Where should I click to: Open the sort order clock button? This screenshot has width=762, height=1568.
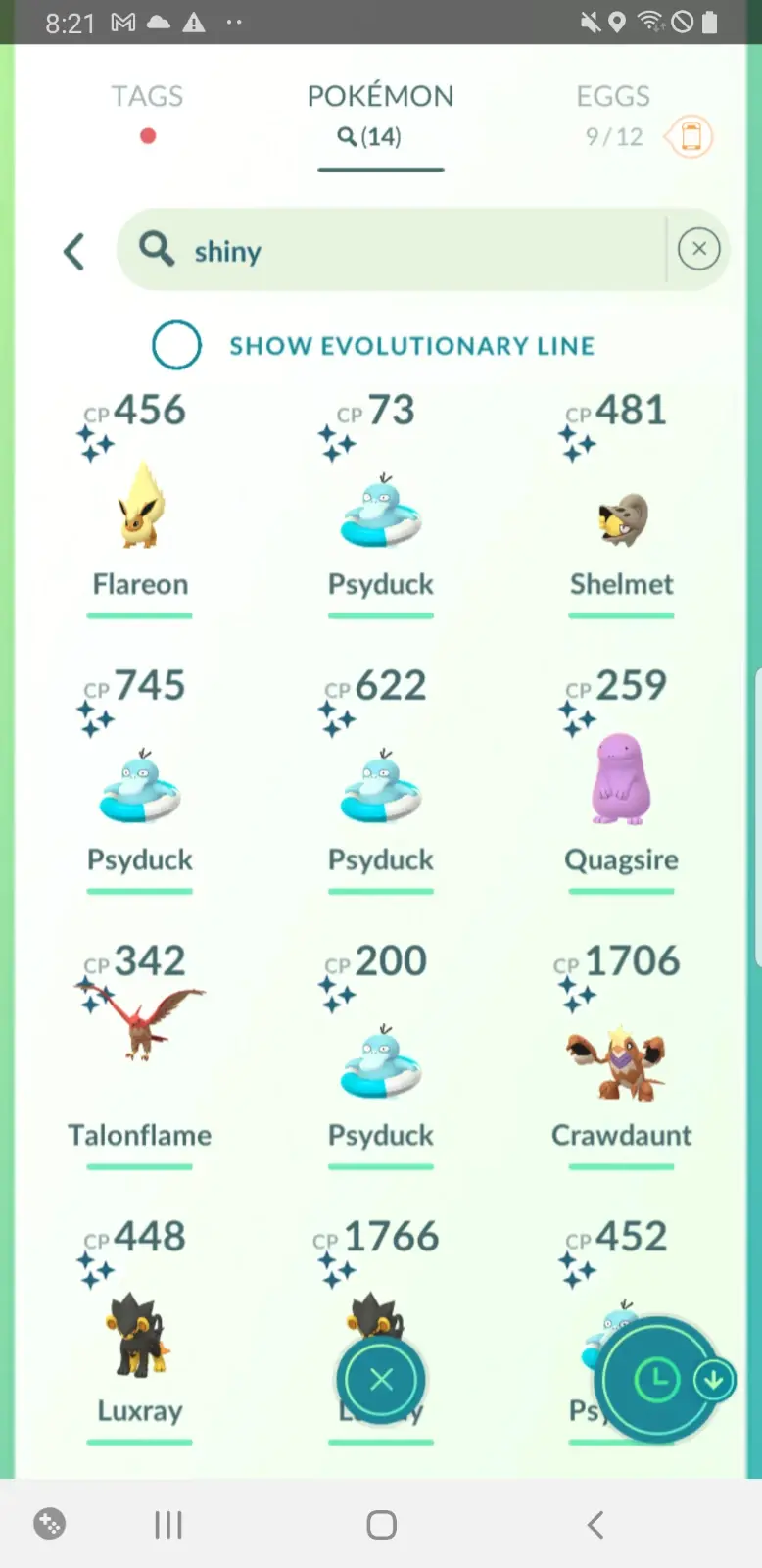point(657,1380)
